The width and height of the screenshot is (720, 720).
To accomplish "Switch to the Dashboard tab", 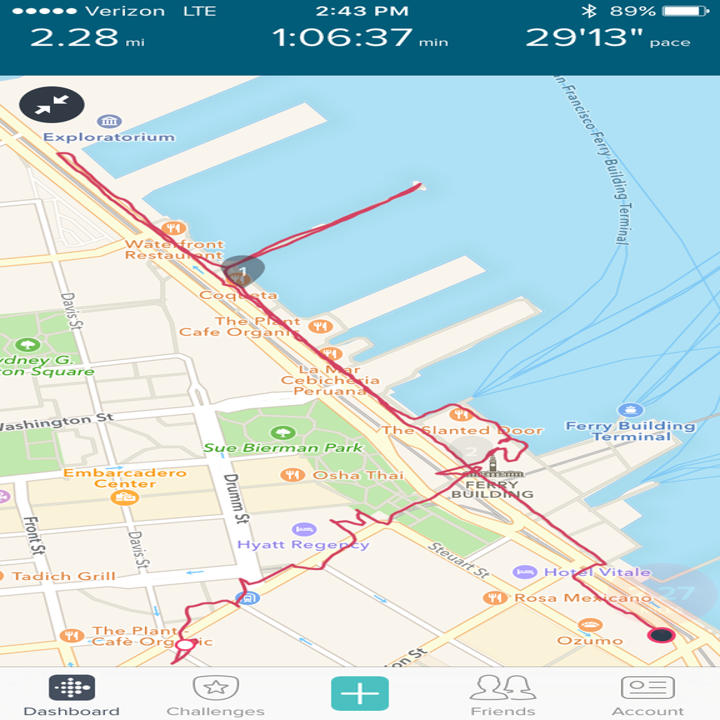I will [71, 695].
